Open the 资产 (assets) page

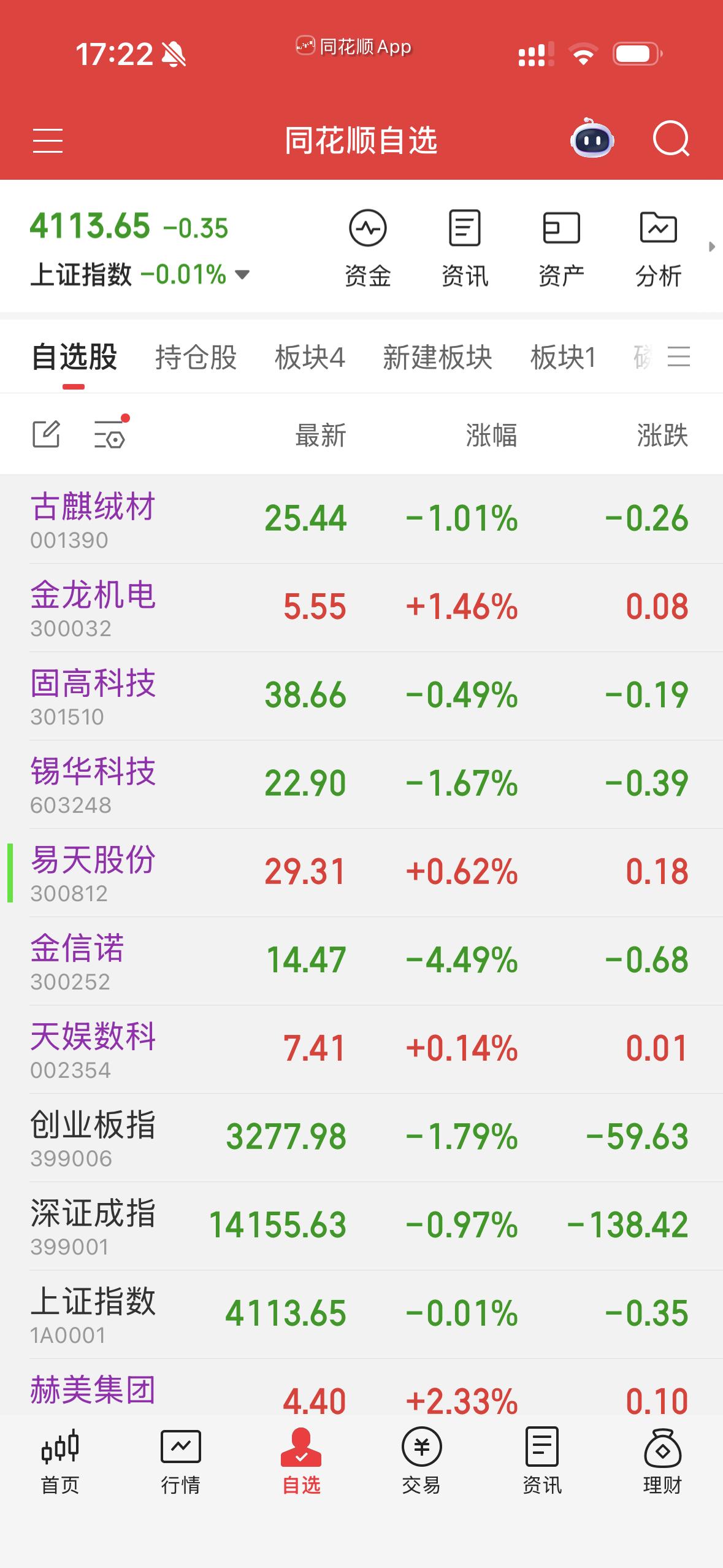561,245
